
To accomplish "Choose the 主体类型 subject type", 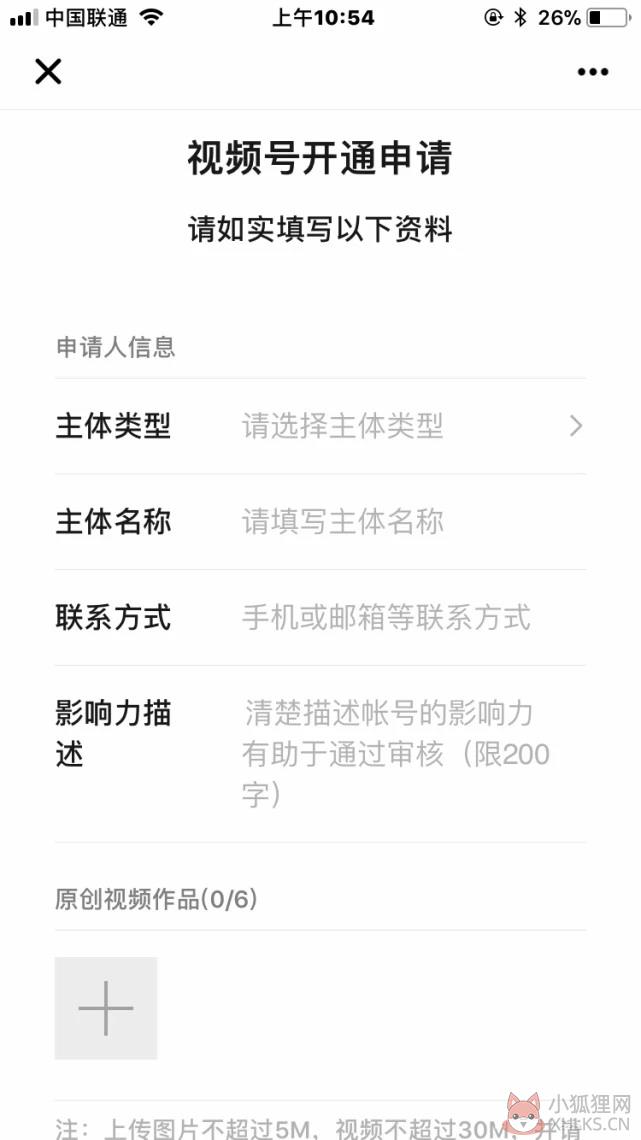I will [x=320, y=426].
